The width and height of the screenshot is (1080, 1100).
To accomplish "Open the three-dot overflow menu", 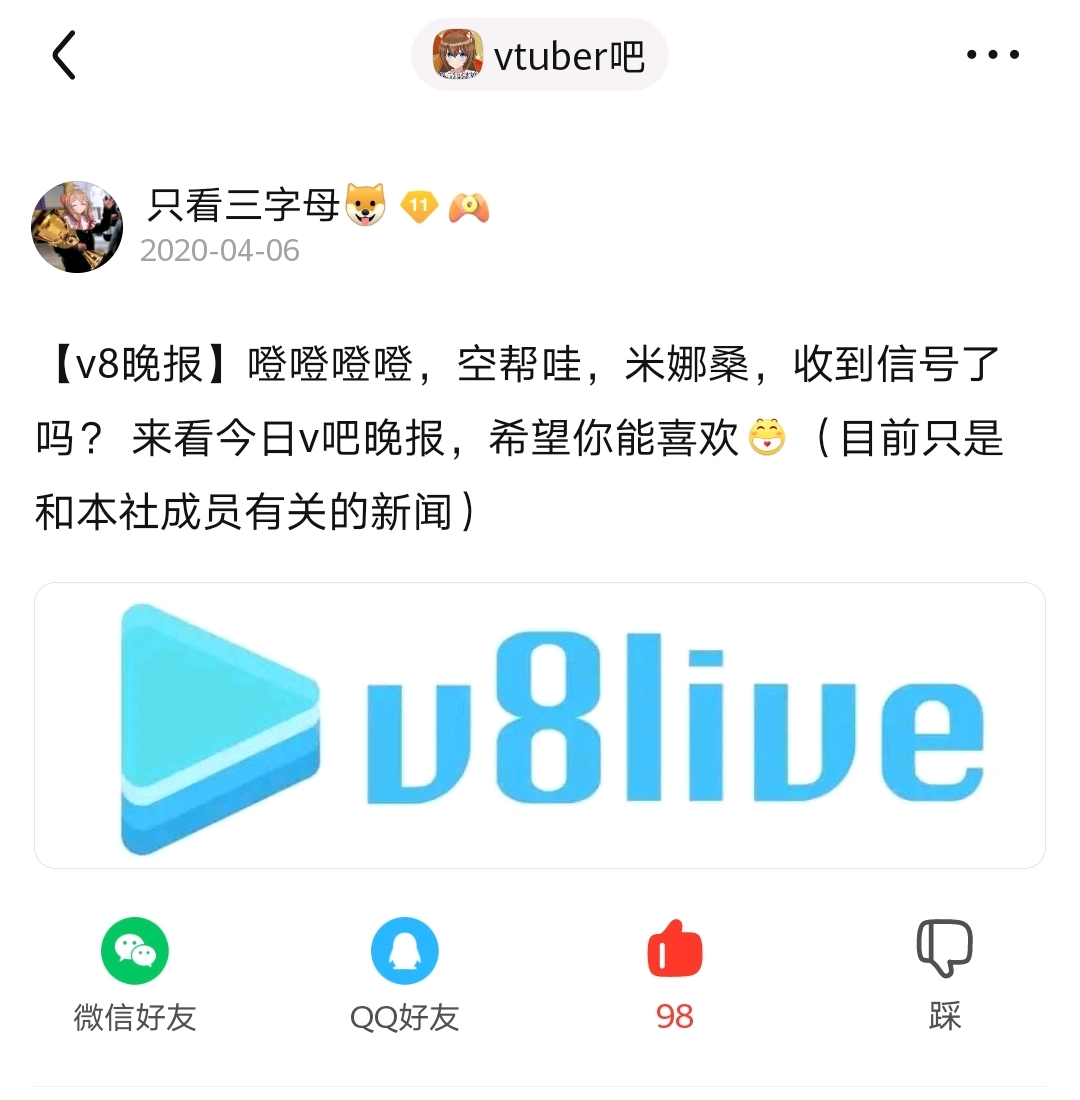I will coord(993,55).
